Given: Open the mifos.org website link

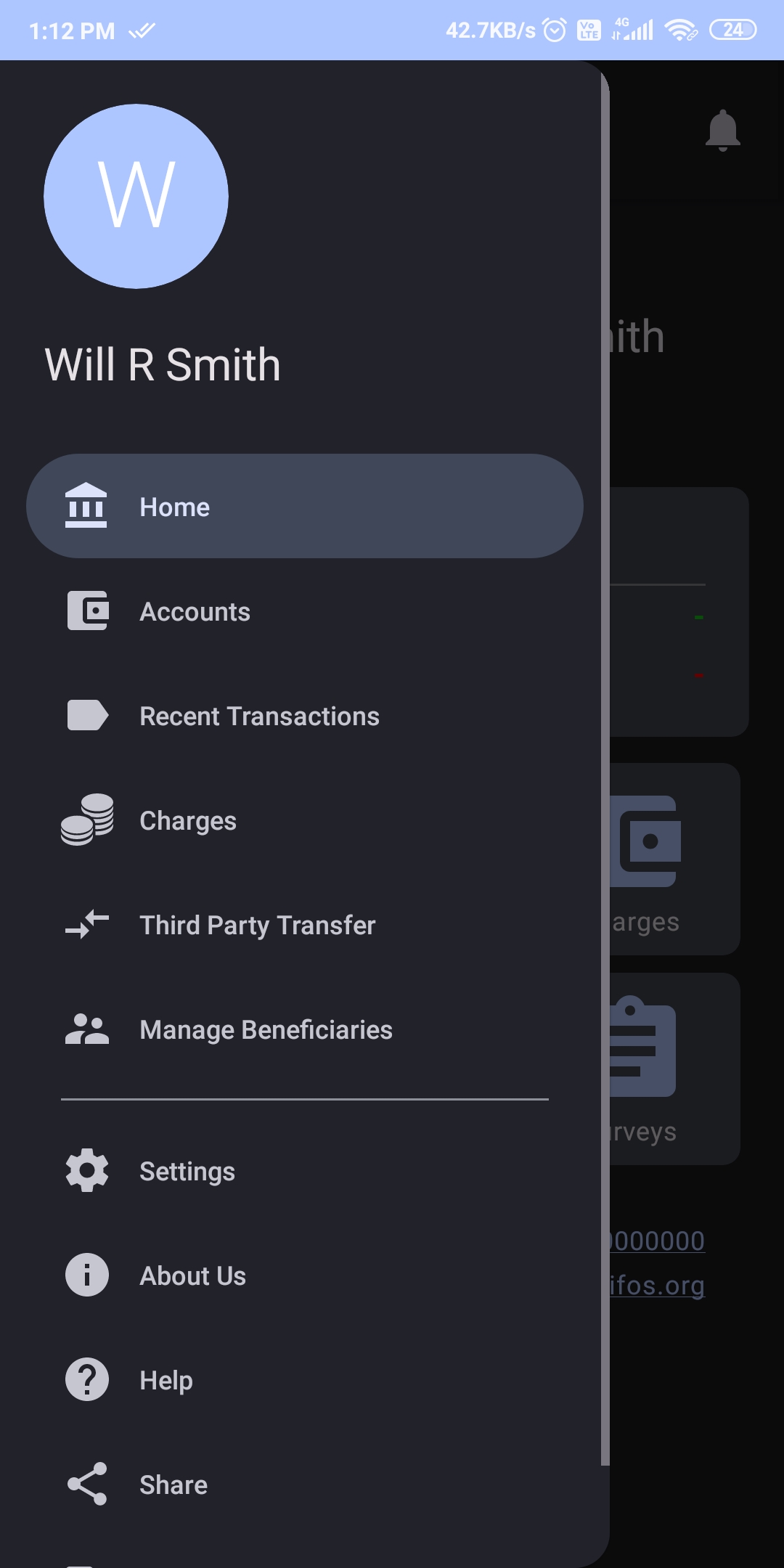Looking at the screenshot, I should point(668,1285).
